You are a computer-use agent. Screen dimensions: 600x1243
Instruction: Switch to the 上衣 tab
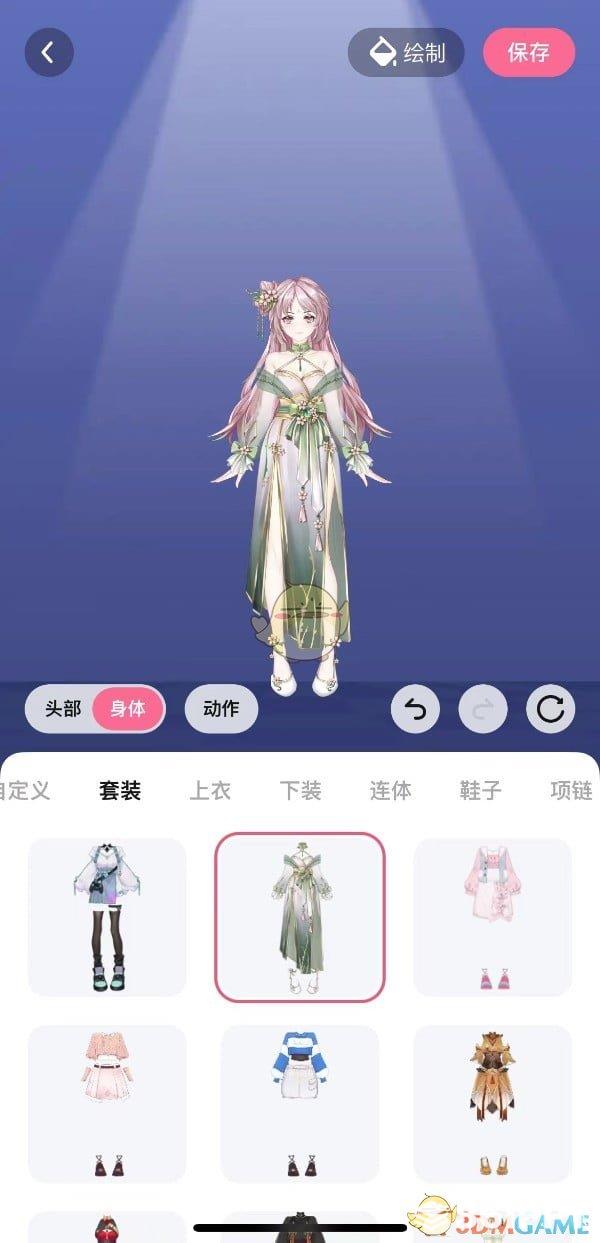(x=210, y=791)
